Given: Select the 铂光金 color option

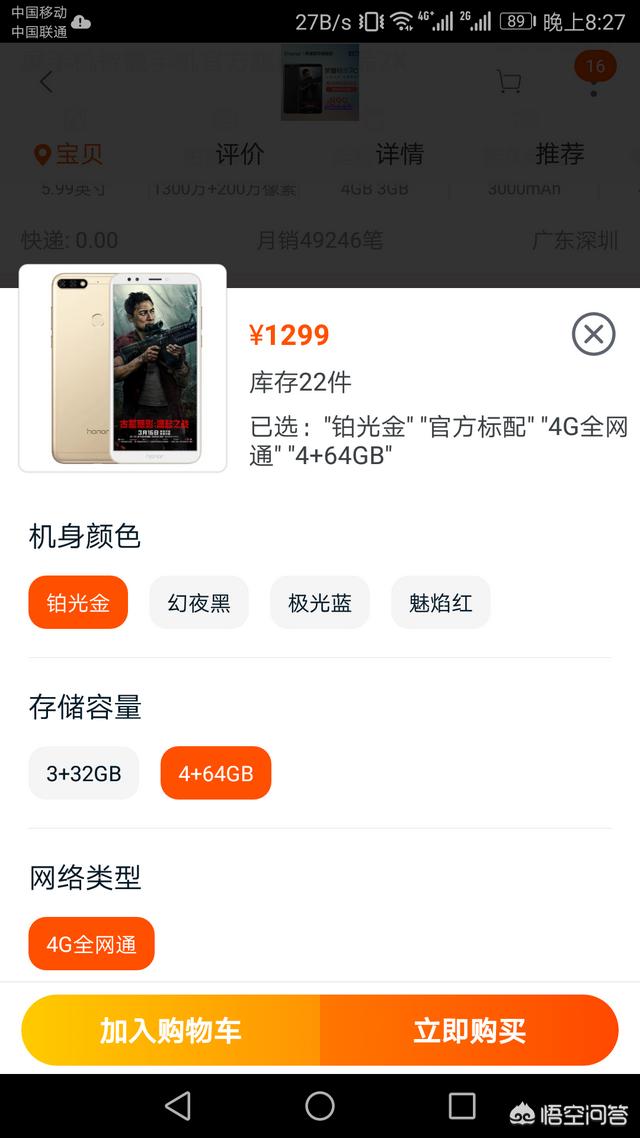Looking at the screenshot, I should point(78,603).
